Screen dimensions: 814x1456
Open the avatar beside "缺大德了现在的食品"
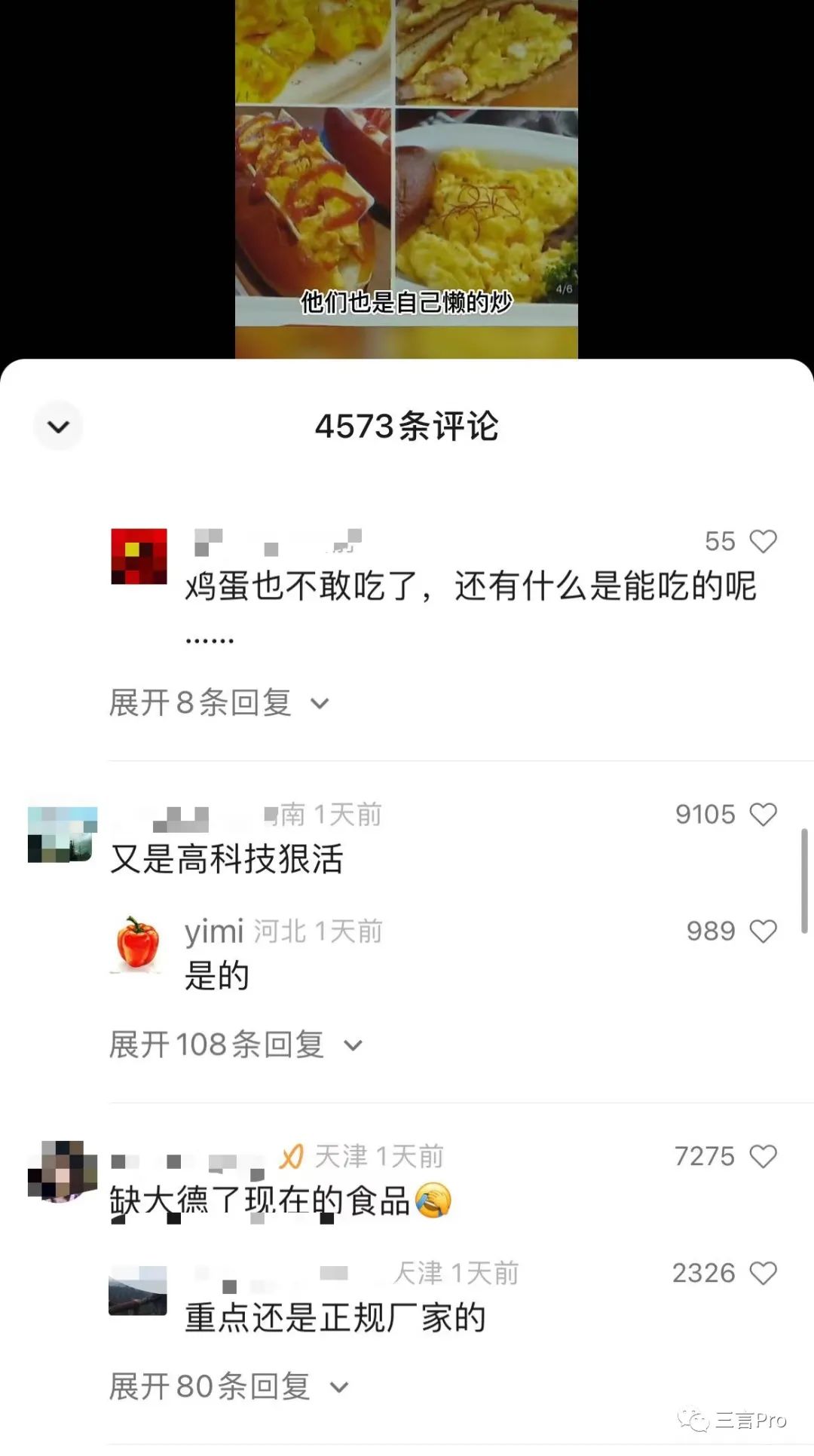coord(63,1170)
